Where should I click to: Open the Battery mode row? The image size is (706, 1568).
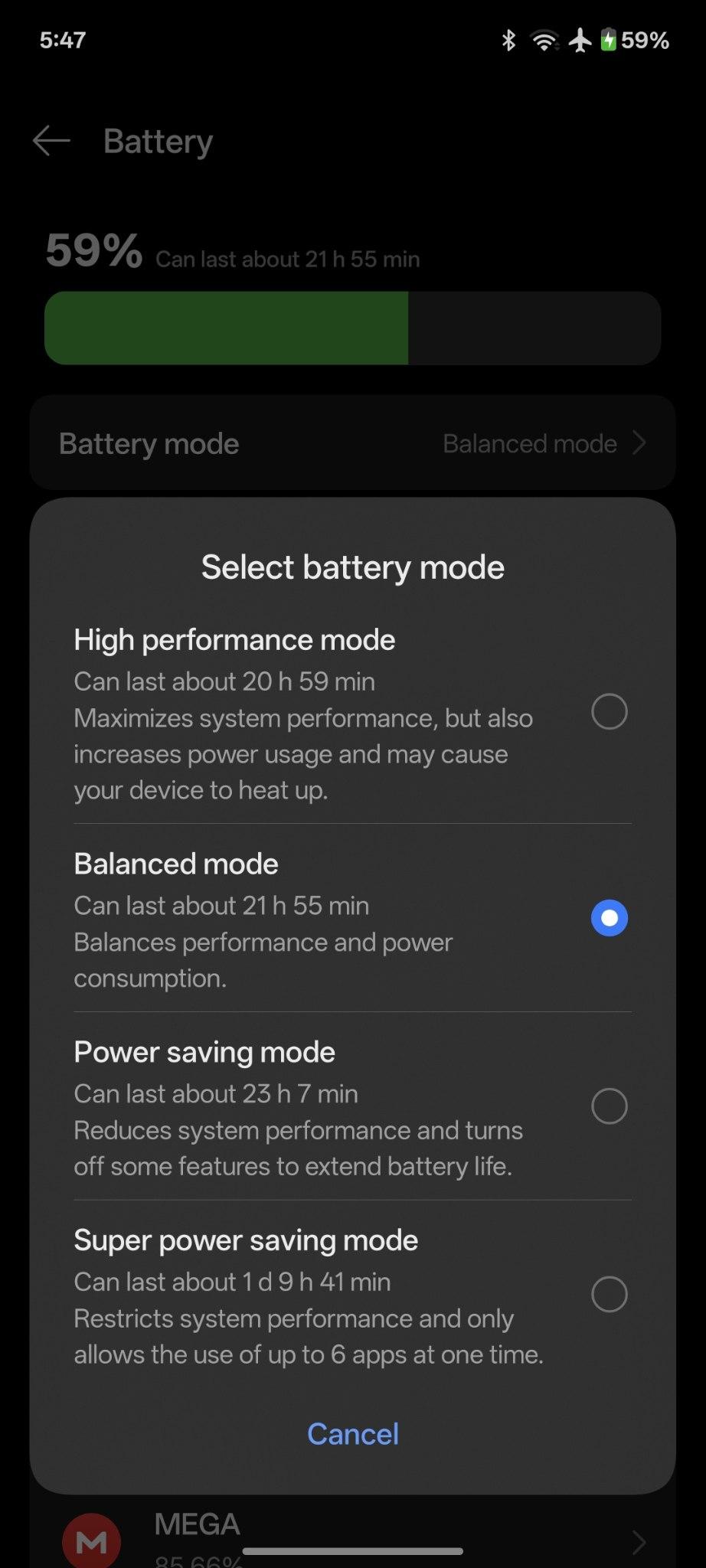[x=352, y=443]
